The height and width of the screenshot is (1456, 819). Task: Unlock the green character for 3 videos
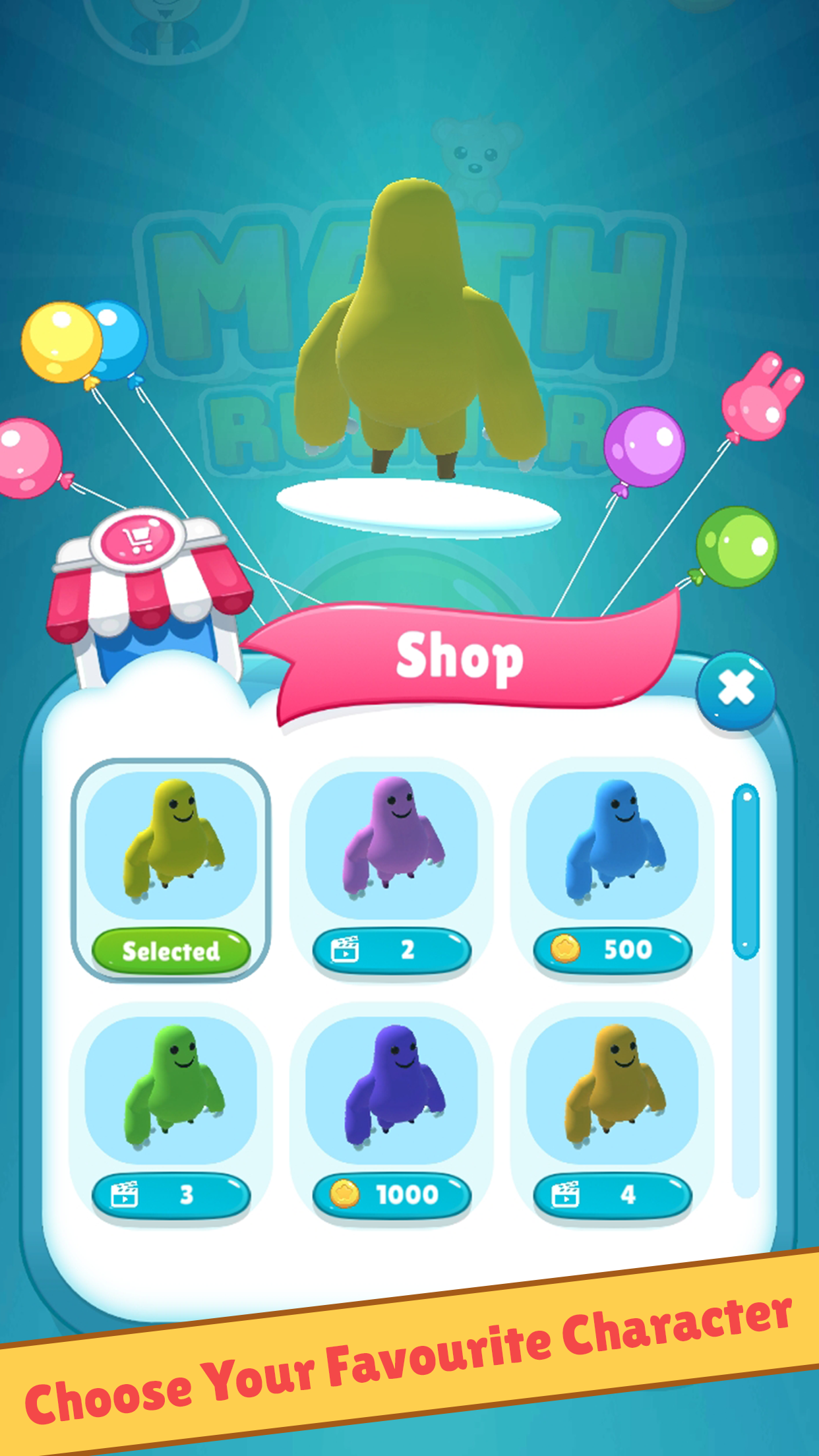tap(171, 1194)
